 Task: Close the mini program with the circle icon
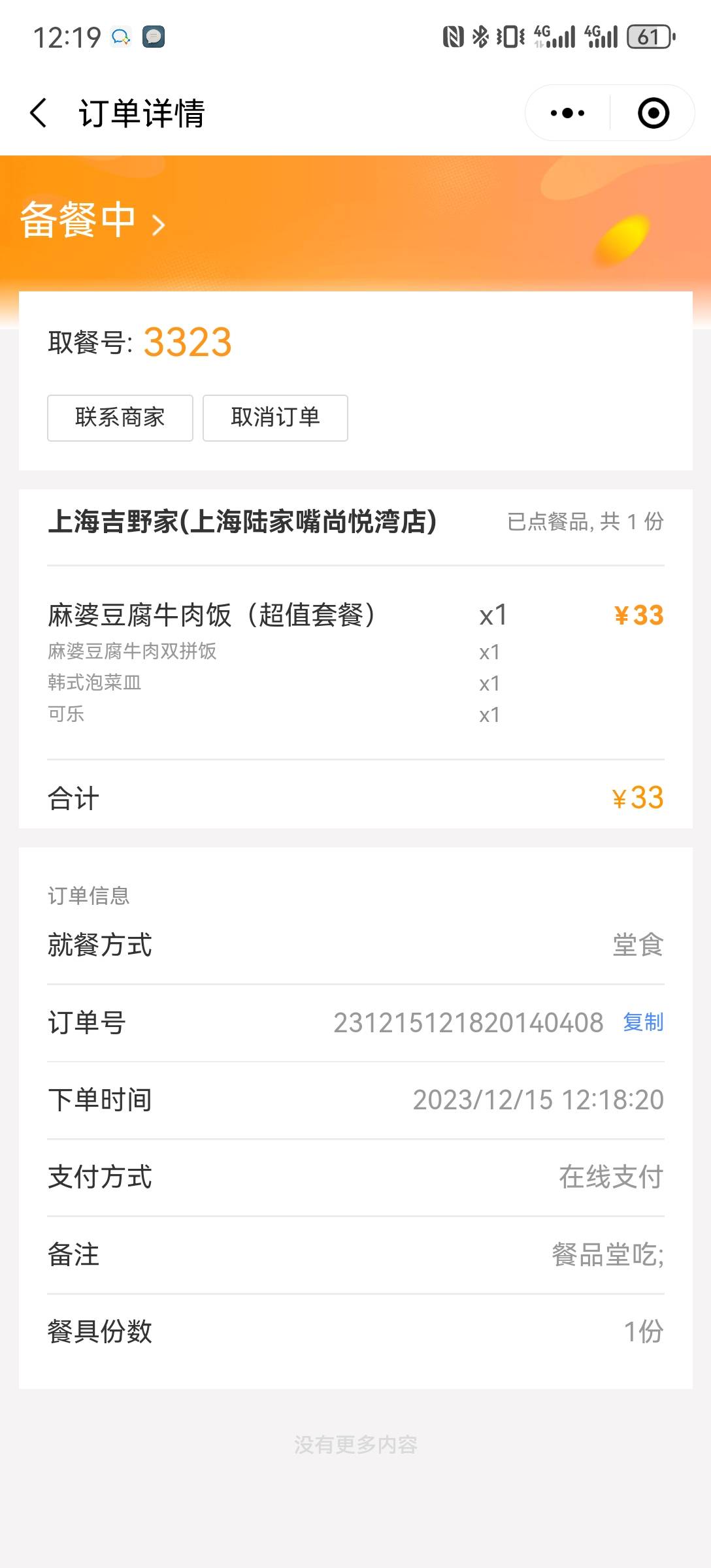653,113
